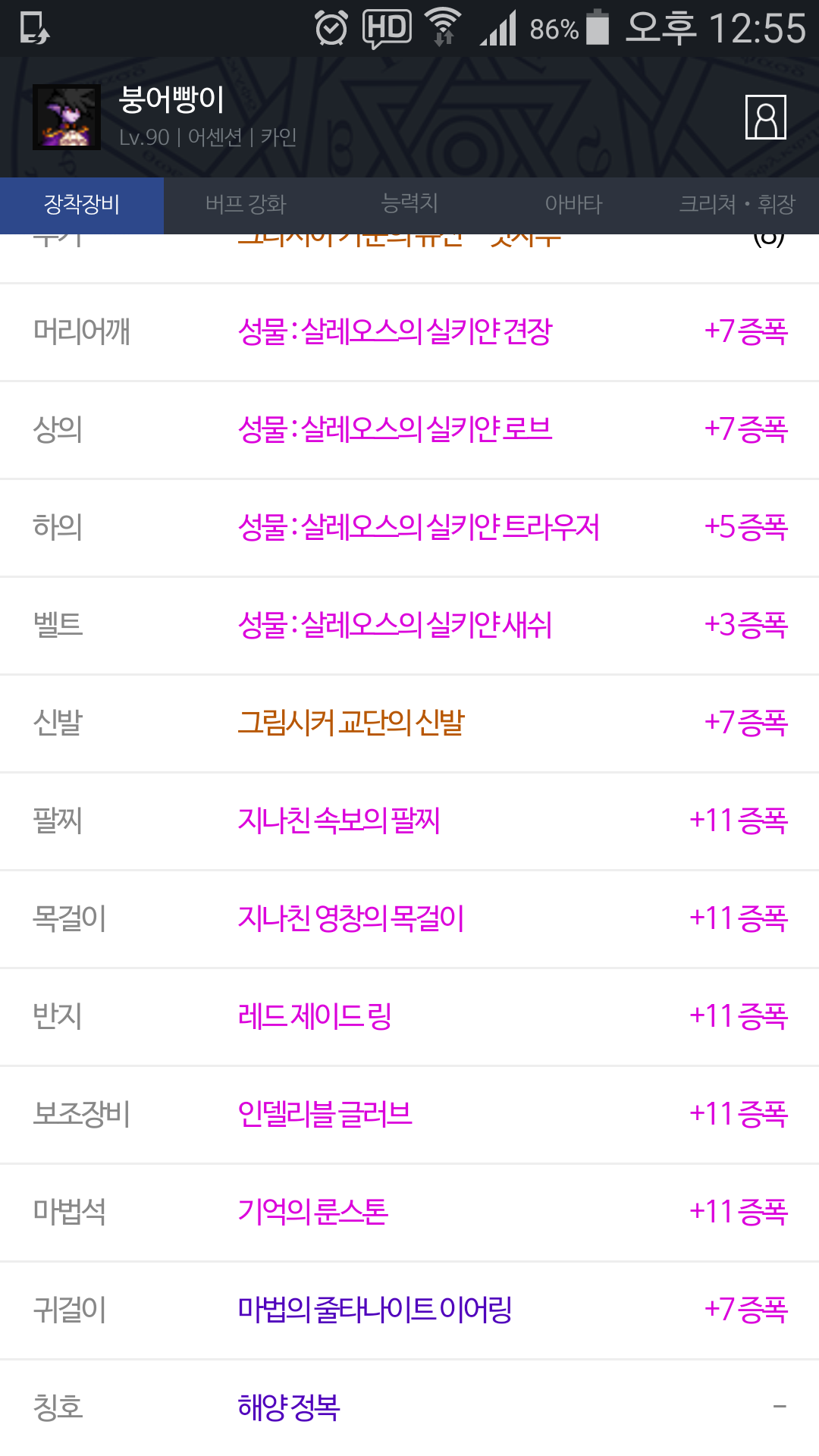Tap the 성물: 살레오스의 실키얀 새쉬 belt row
Viewport: 819px width, 1456px height.
click(x=395, y=626)
